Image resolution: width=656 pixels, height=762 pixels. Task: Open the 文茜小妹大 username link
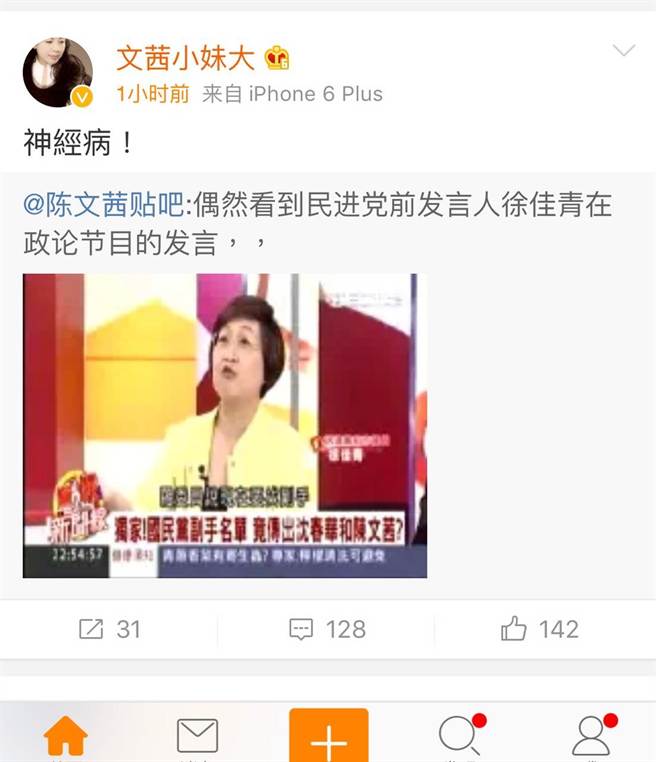pos(188,57)
